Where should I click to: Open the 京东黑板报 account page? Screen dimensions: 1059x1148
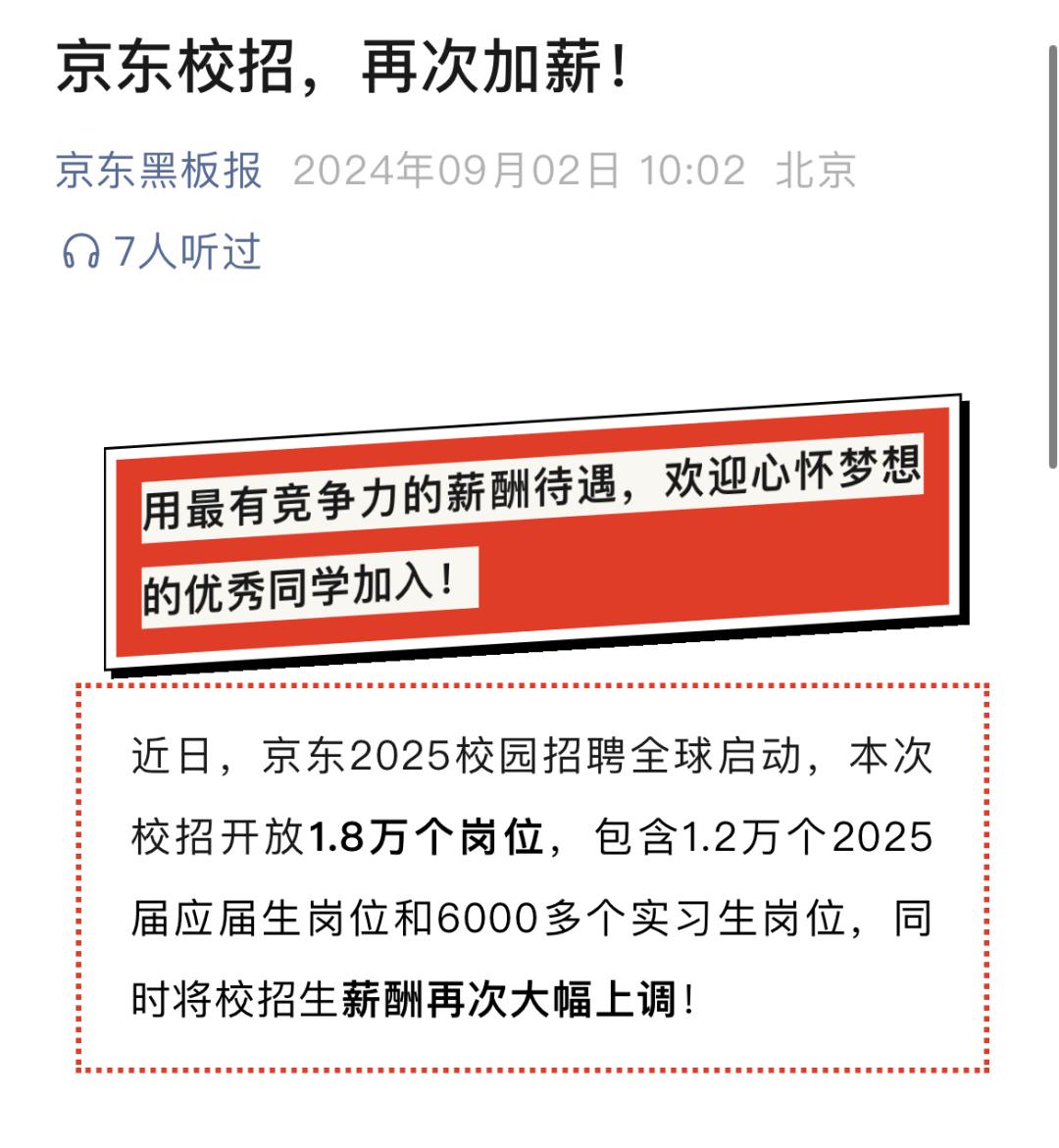[160, 171]
